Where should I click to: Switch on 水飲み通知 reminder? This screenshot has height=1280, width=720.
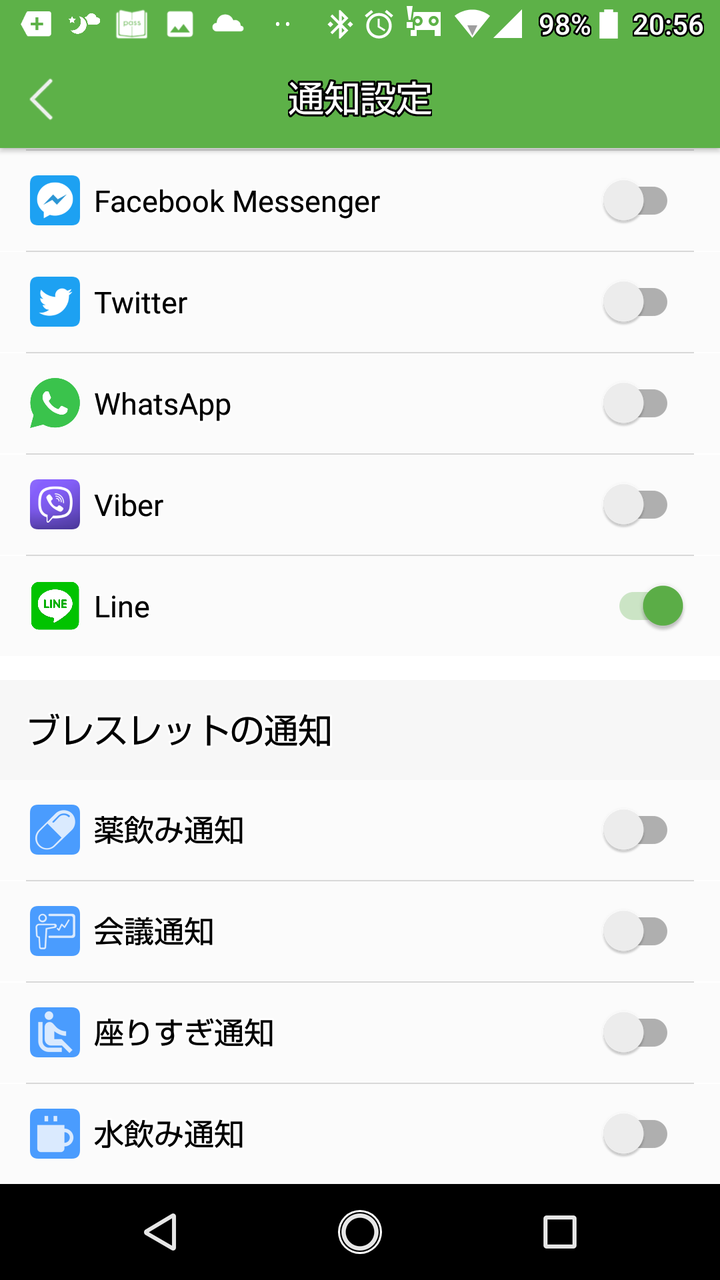(x=636, y=1135)
